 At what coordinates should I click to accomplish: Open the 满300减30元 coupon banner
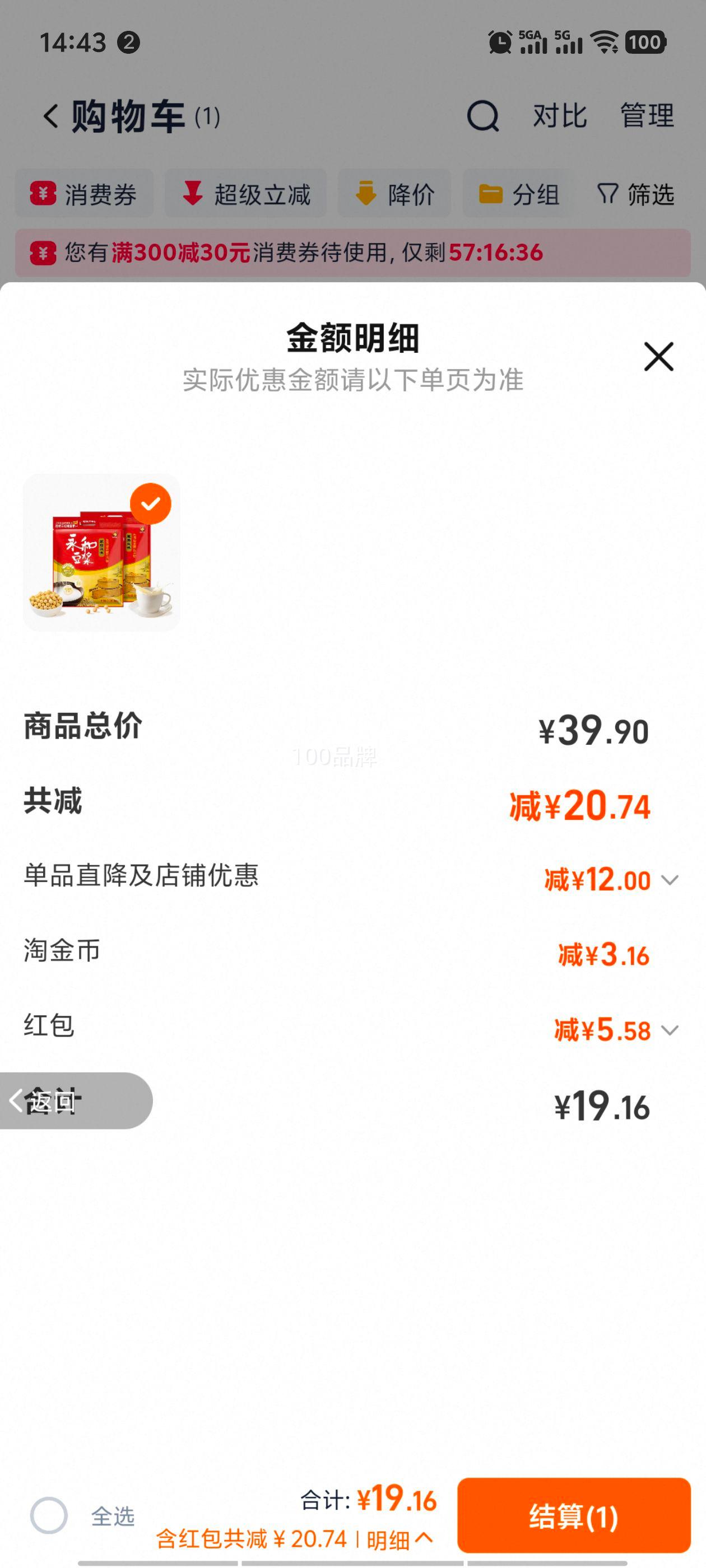click(352, 253)
